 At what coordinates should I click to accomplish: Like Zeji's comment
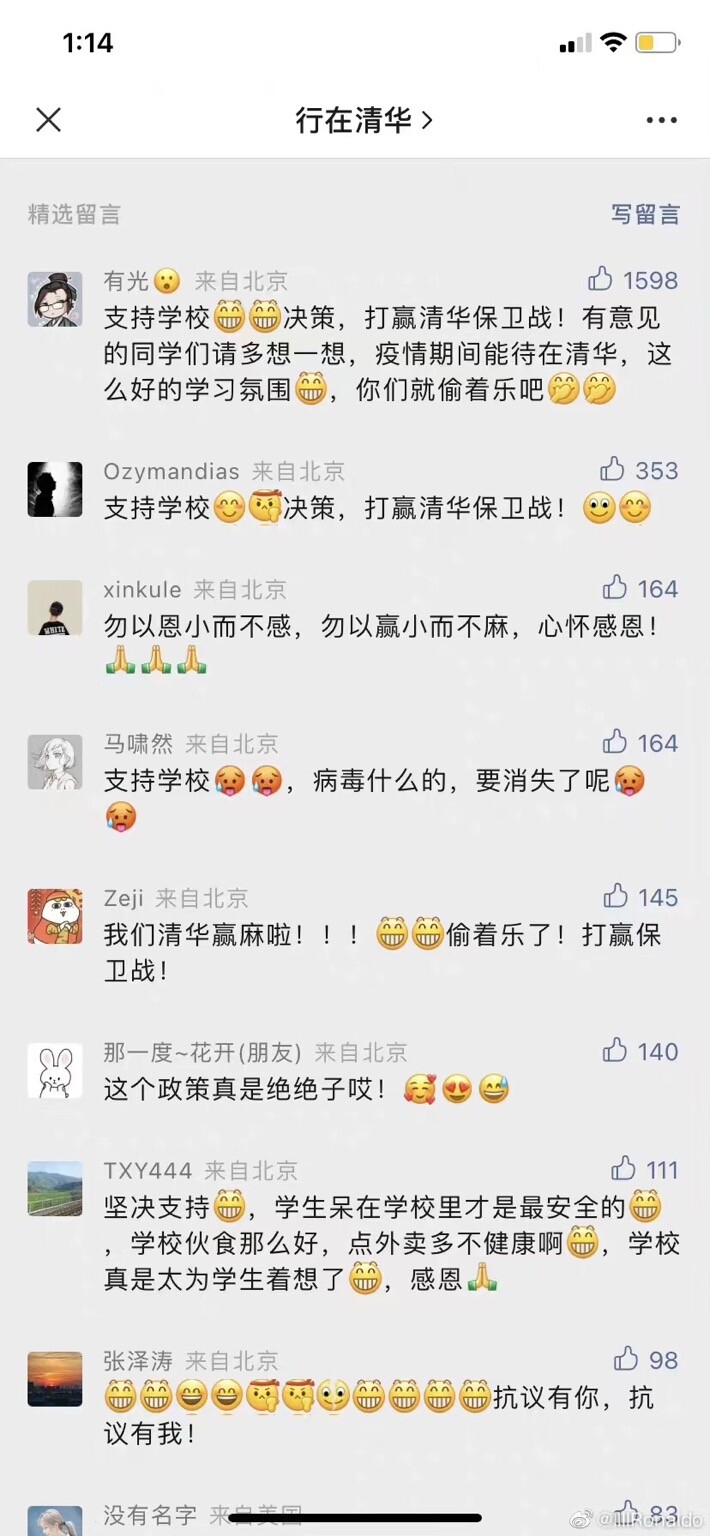615,896
